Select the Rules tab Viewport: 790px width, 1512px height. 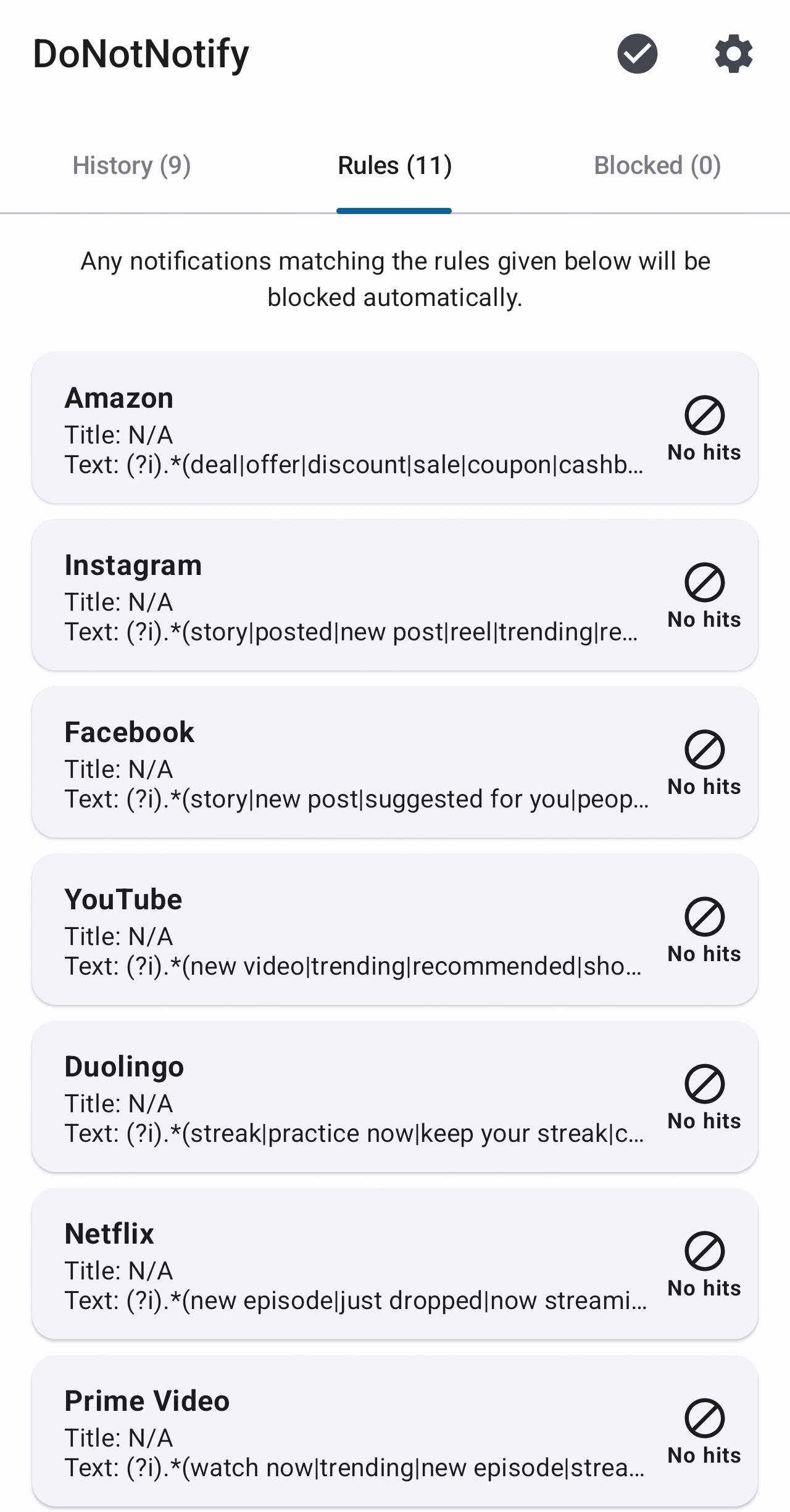point(394,165)
